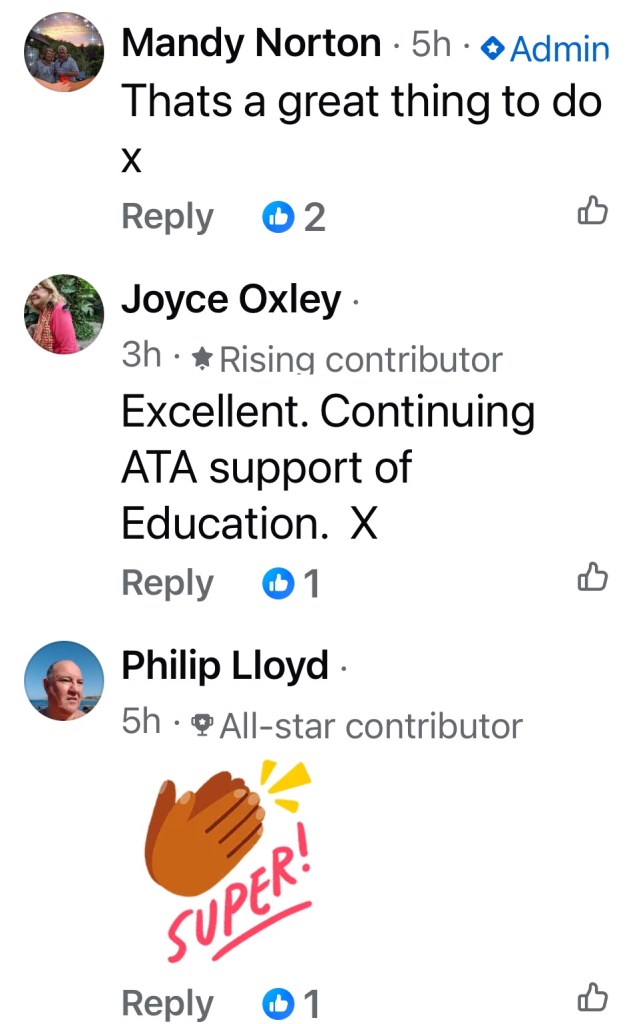Like Philip Lloyd's sticker comment

tap(593, 997)
